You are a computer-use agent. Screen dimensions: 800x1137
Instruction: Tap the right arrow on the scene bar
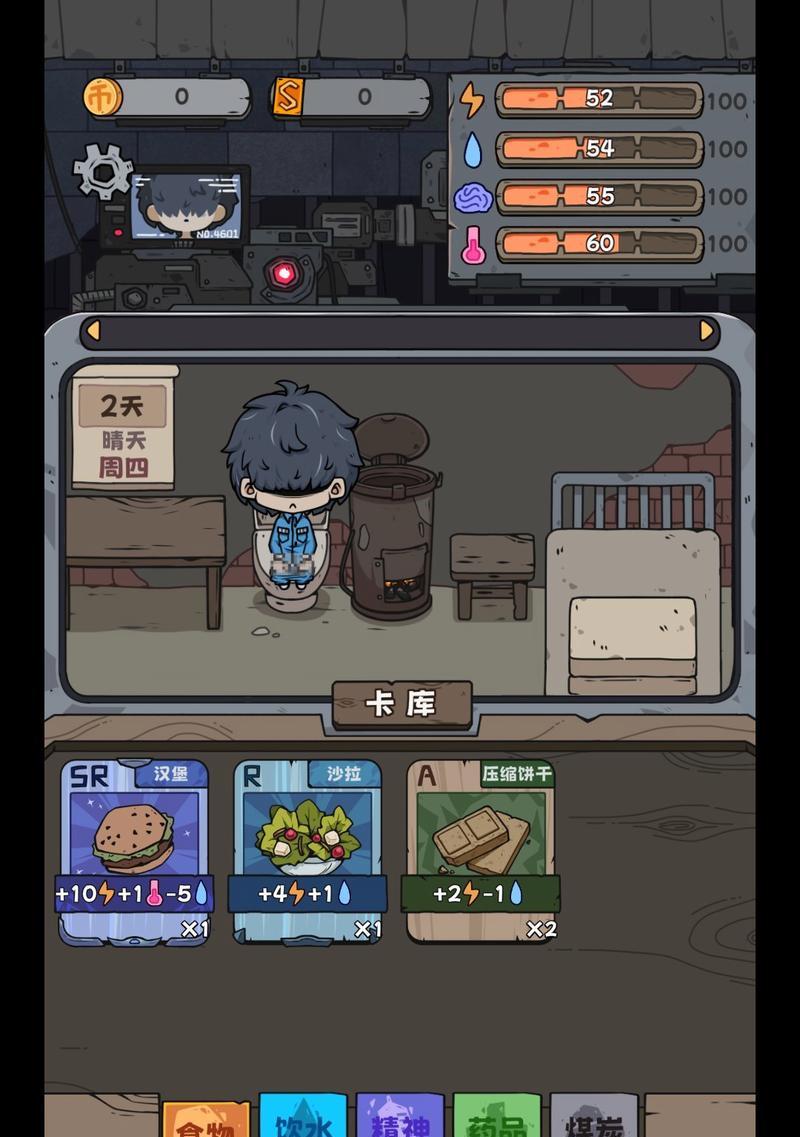point(707,330)
